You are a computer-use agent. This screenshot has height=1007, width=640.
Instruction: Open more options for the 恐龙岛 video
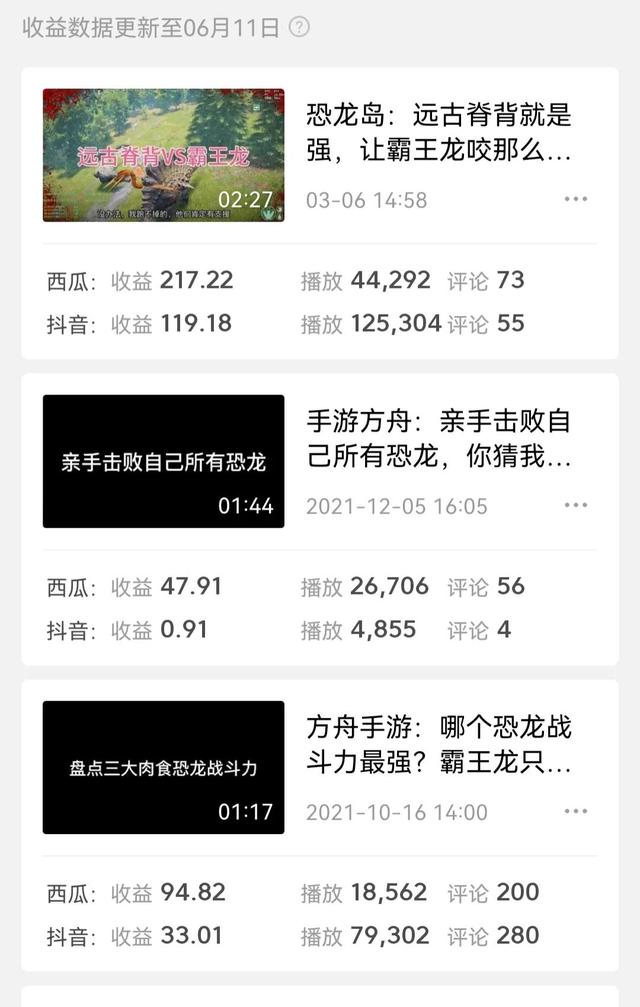tap(576, 199)
